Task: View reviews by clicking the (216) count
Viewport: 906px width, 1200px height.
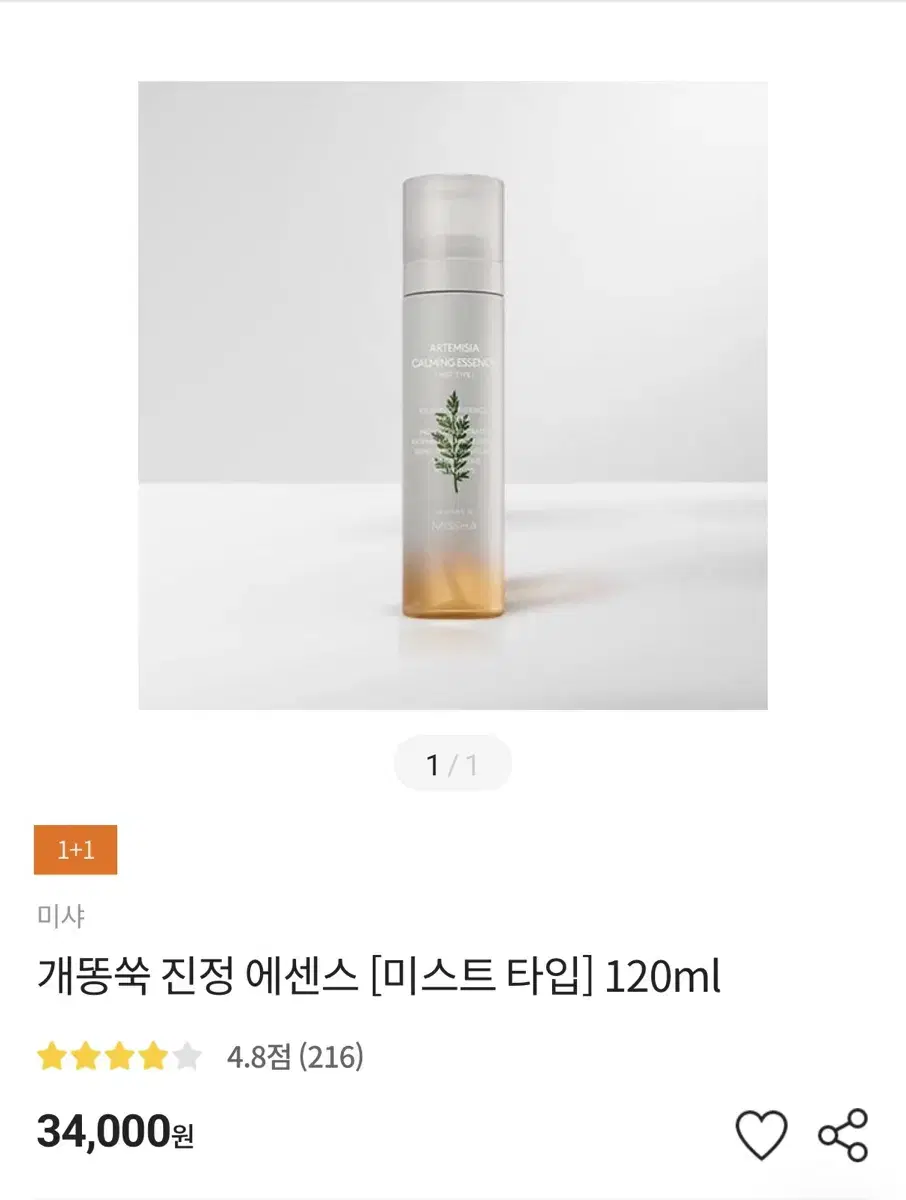Action: pyautogui.click(x=333, y=1053)
